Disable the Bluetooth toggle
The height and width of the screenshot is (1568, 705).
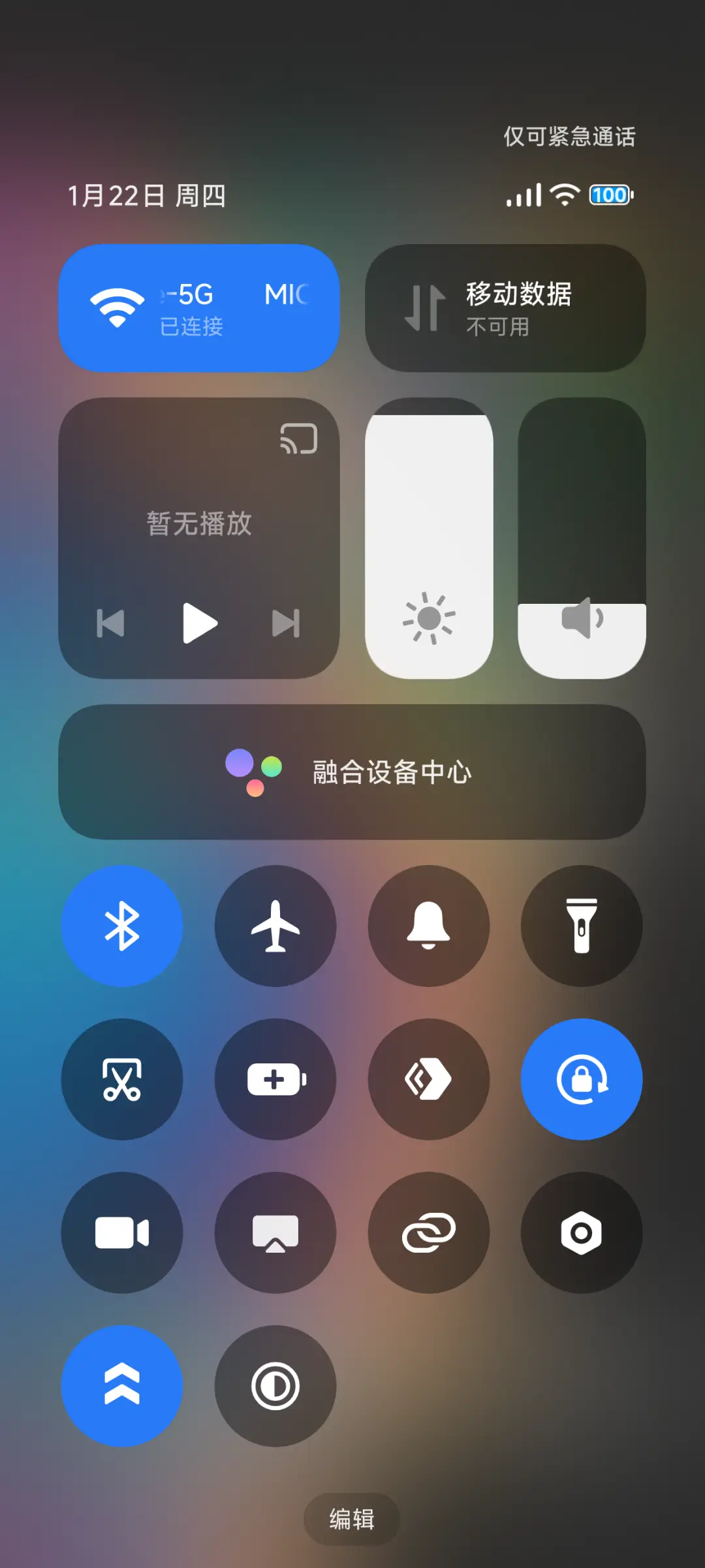[122, 926]
